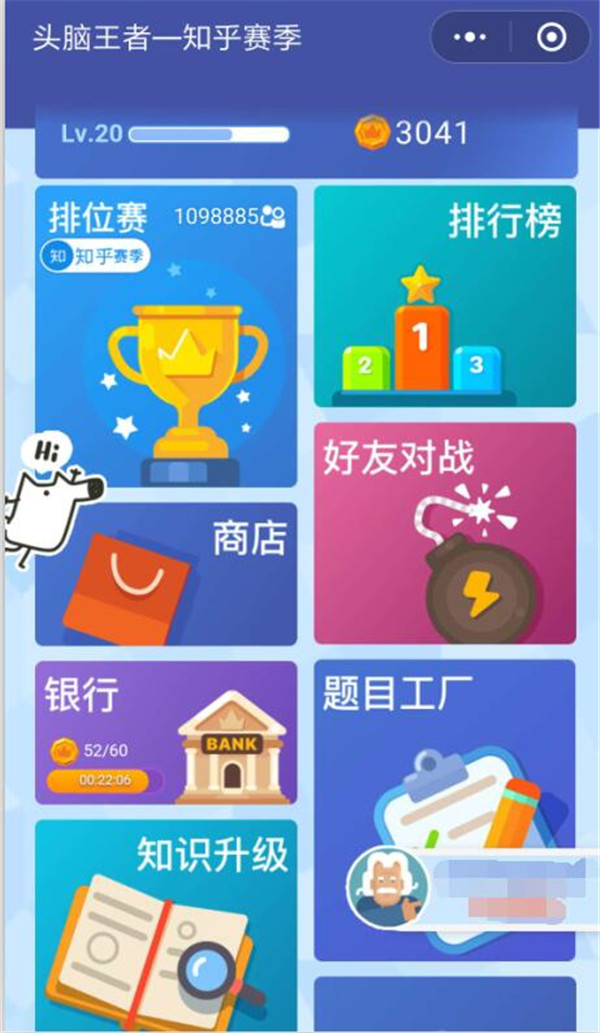The width and height of the screenshot is (600, 1033).
Task: Open the mini program overflow menu
Action: [469, 38]
